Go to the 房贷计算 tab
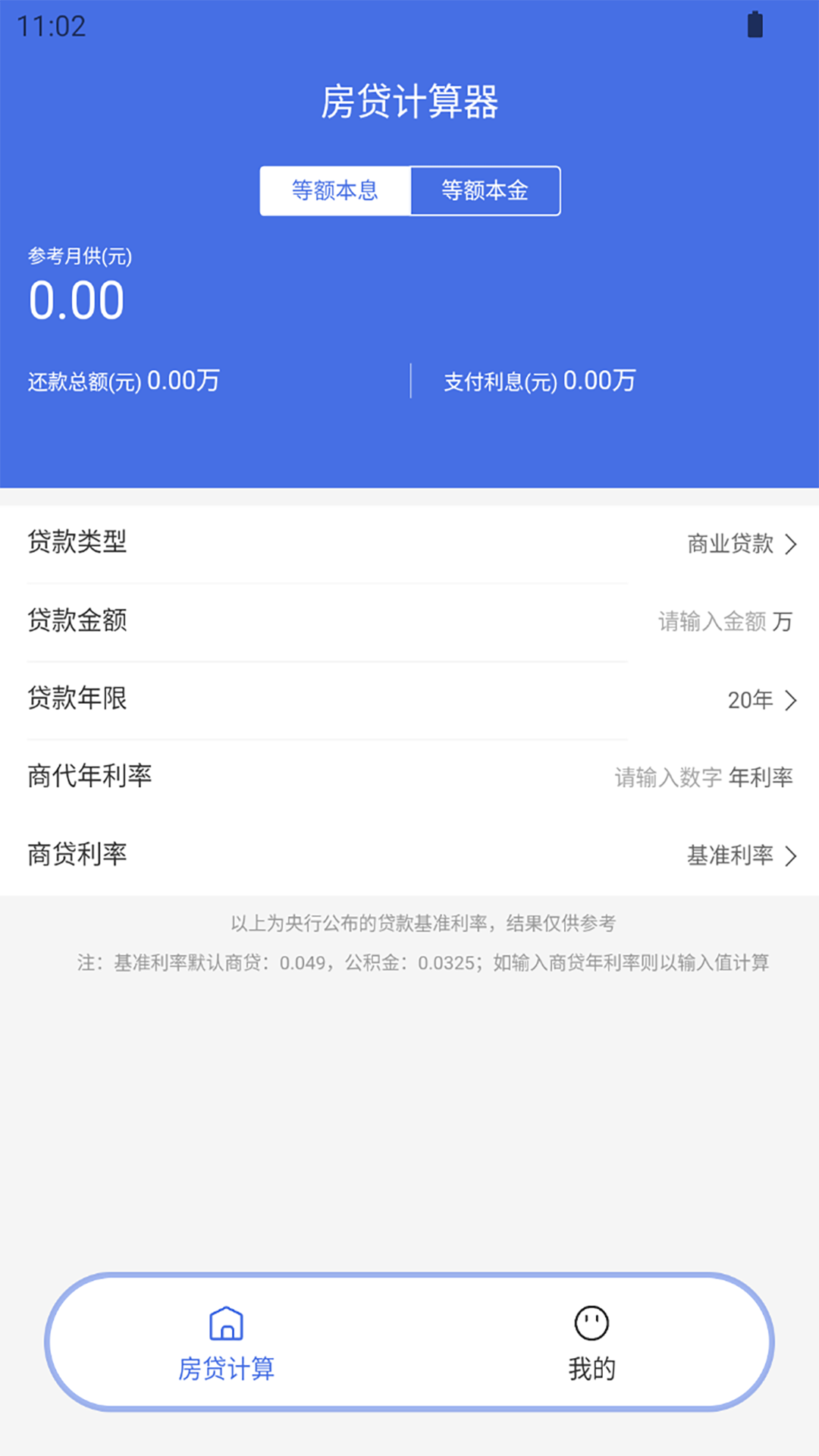This screenshot has height=1456, width=819. pyautogui.click(x=226, y=1343)
